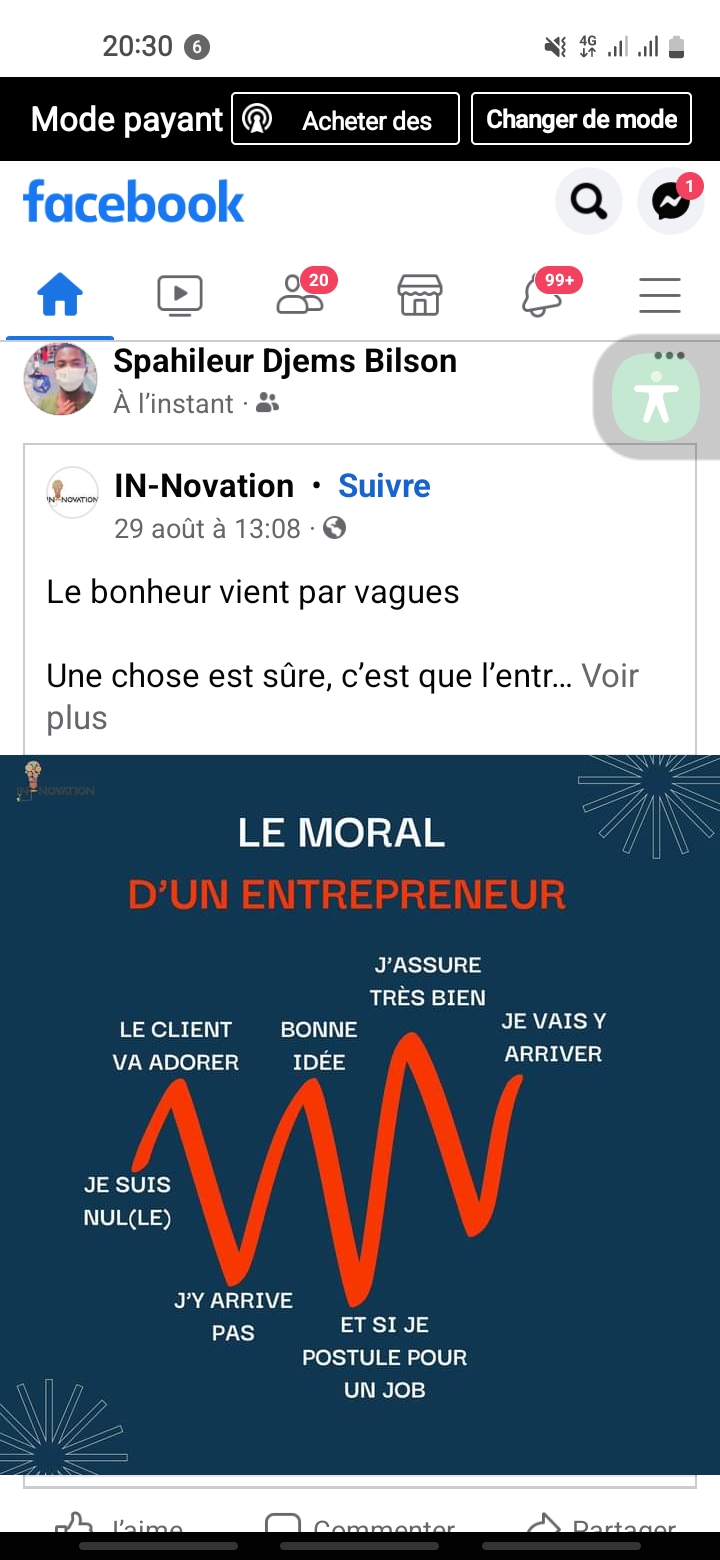Open Facebook search
Image resolution: width=720 pixels, height=1560 pixels.
click(x=588, y=203)
